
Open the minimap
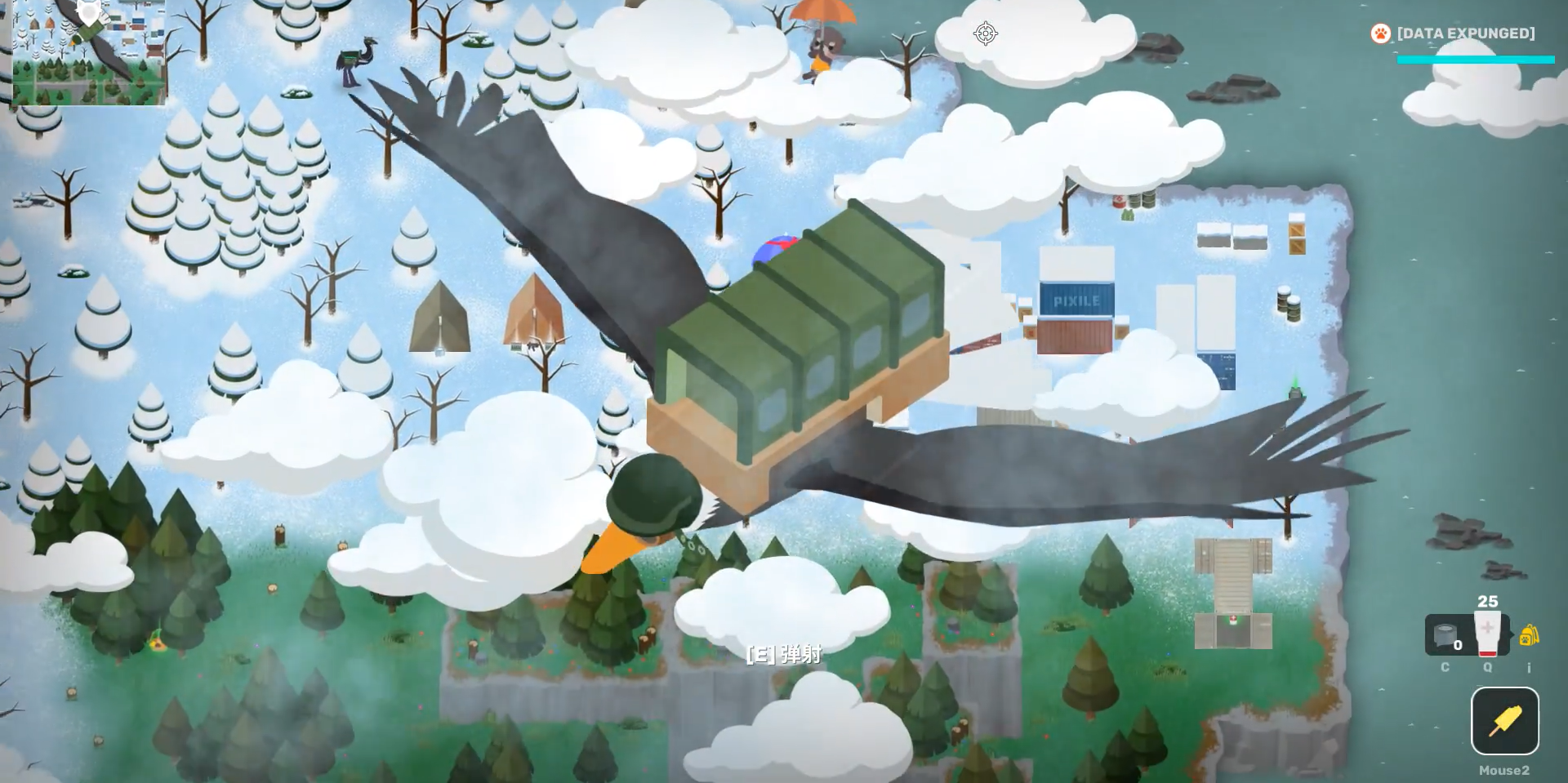(x=88, y=52)
